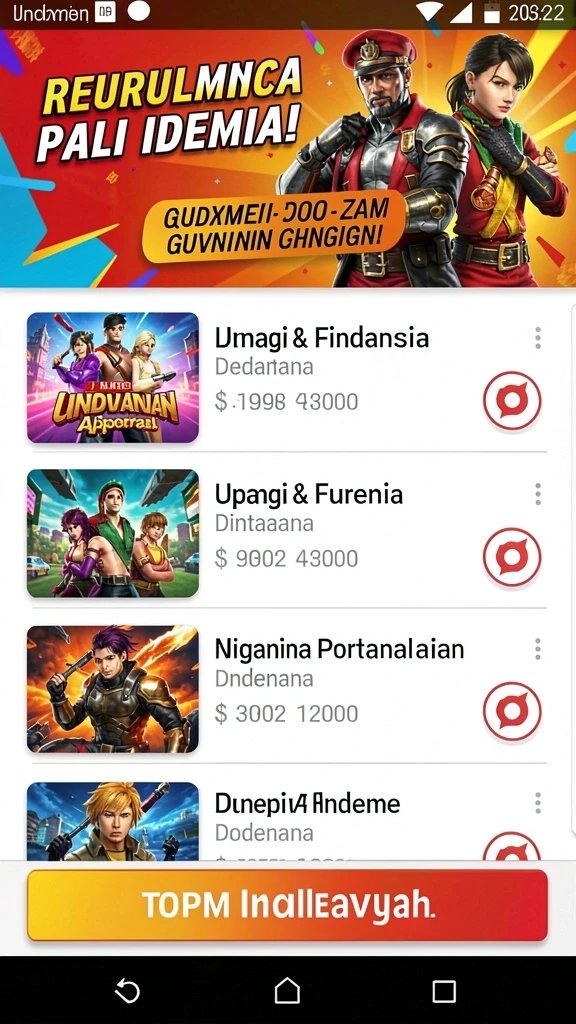Screen dimensions: 576x1024
Task: Open overflow menu for Upangi & Furenia
Action: [x=537, y=494]
